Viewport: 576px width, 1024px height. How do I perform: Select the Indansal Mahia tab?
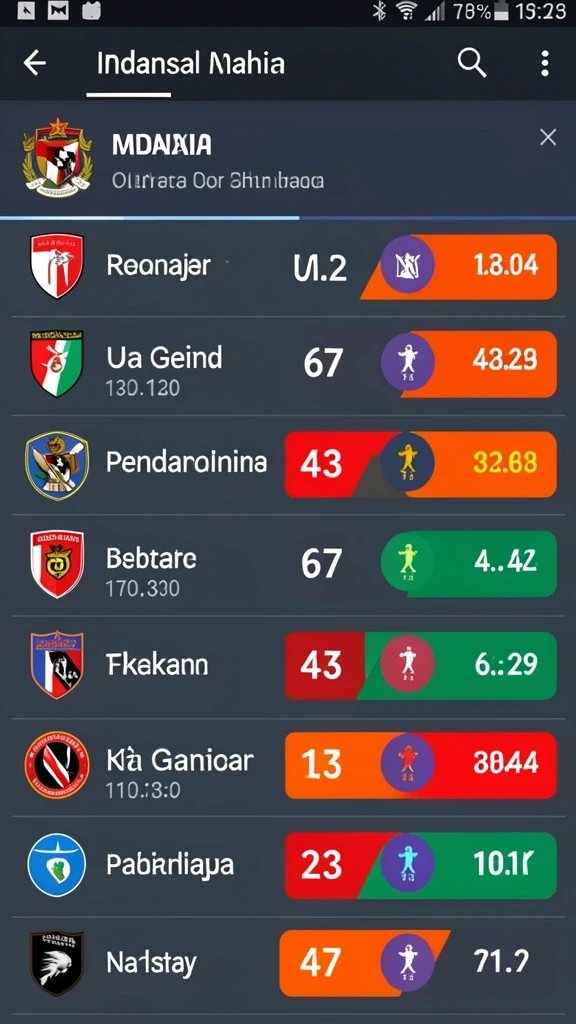click(190, 65)
